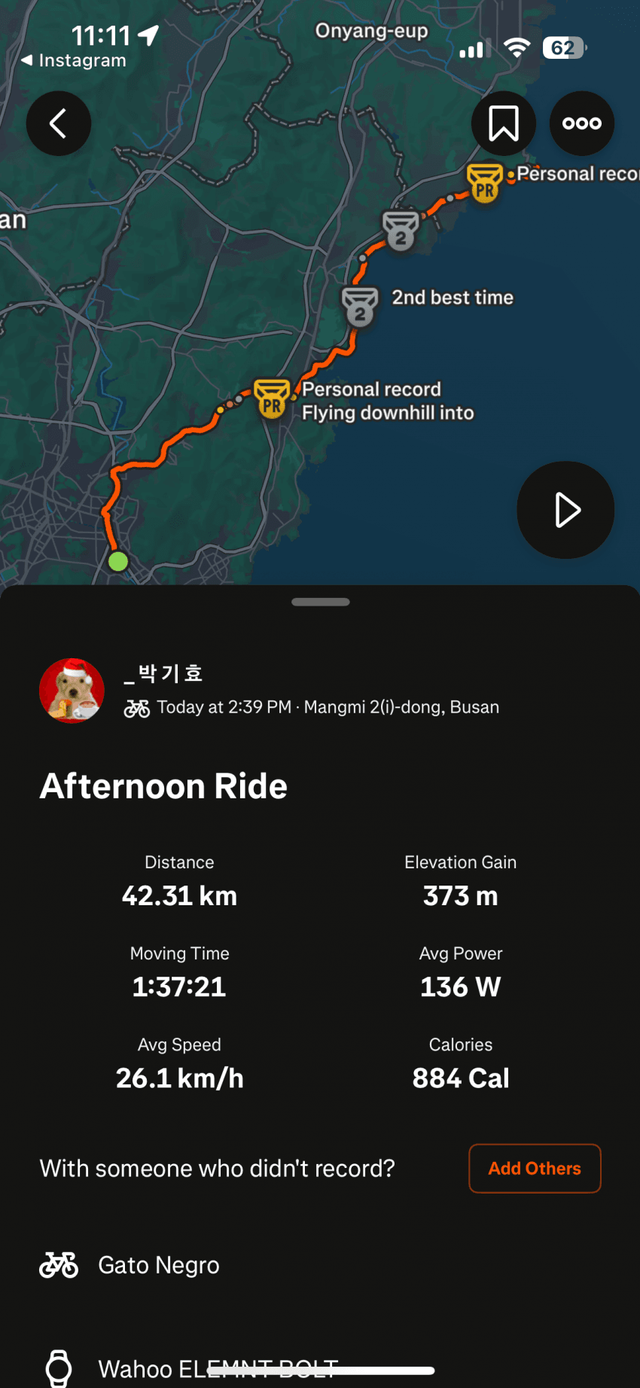Viewport: 640px width, 1388px height.
Task: Open the three-dot overflow menu
Action: (x=581, y=124)
